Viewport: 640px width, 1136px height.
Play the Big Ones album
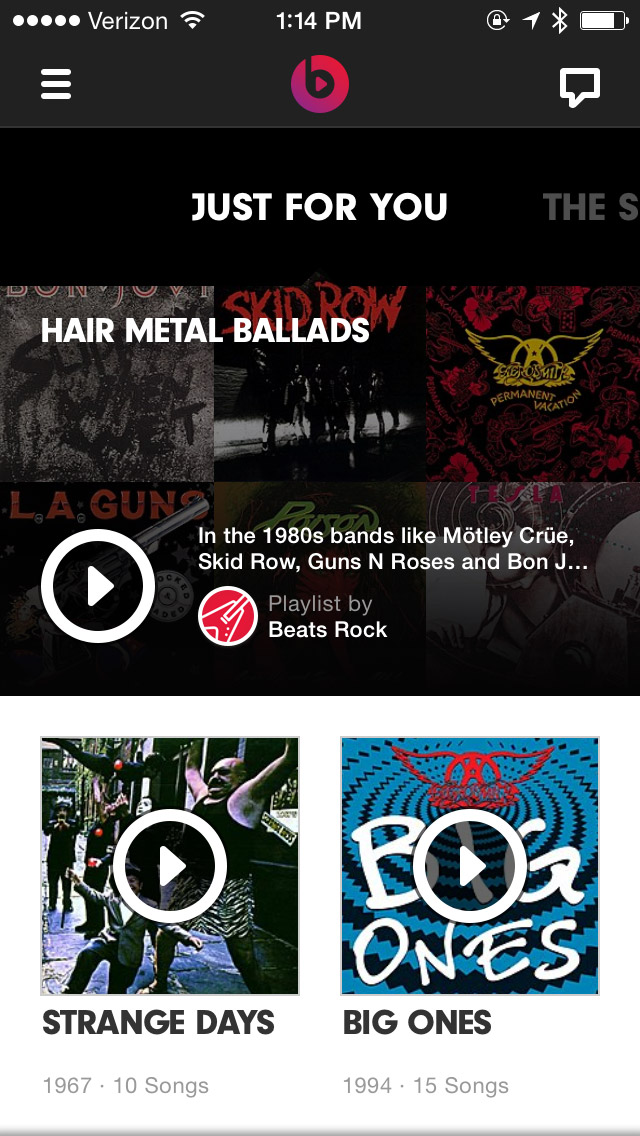(x=470, y=866)
